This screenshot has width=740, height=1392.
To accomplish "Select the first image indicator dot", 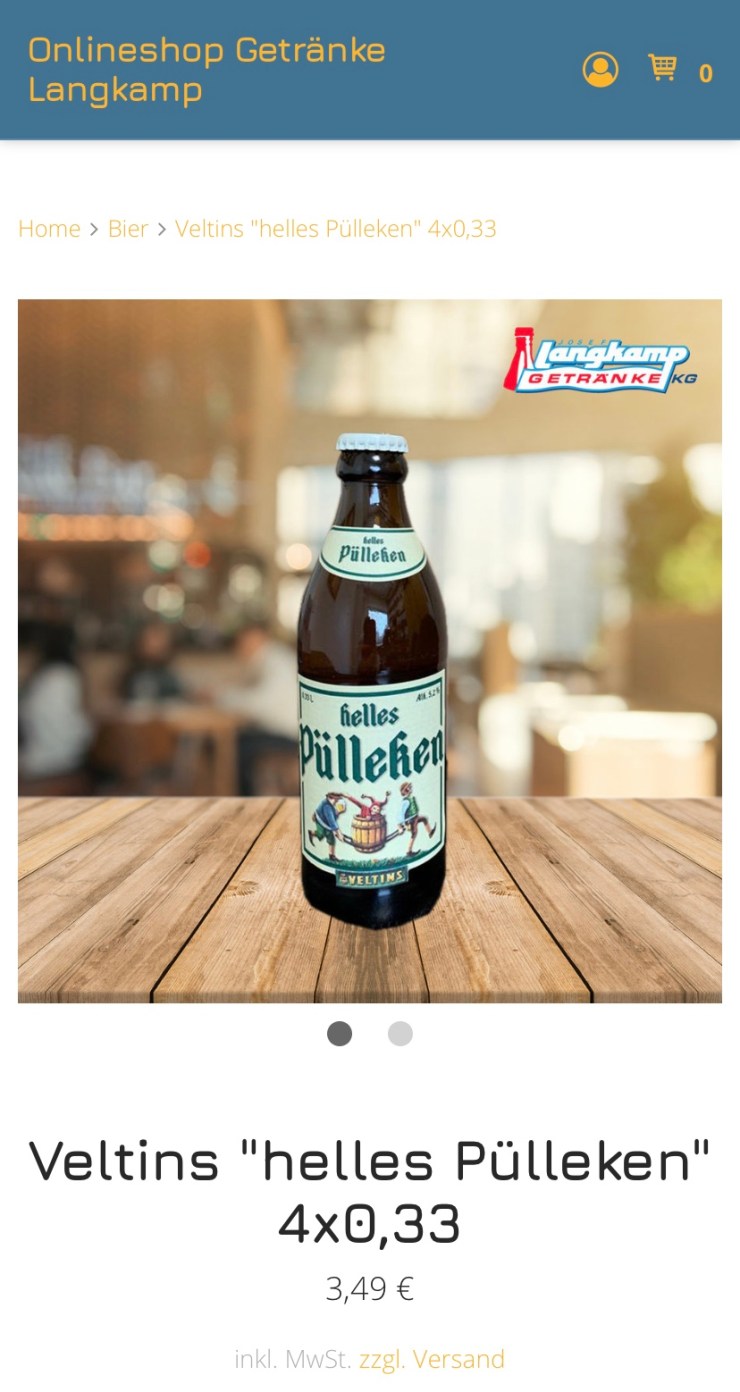I will coord(340,1034).
